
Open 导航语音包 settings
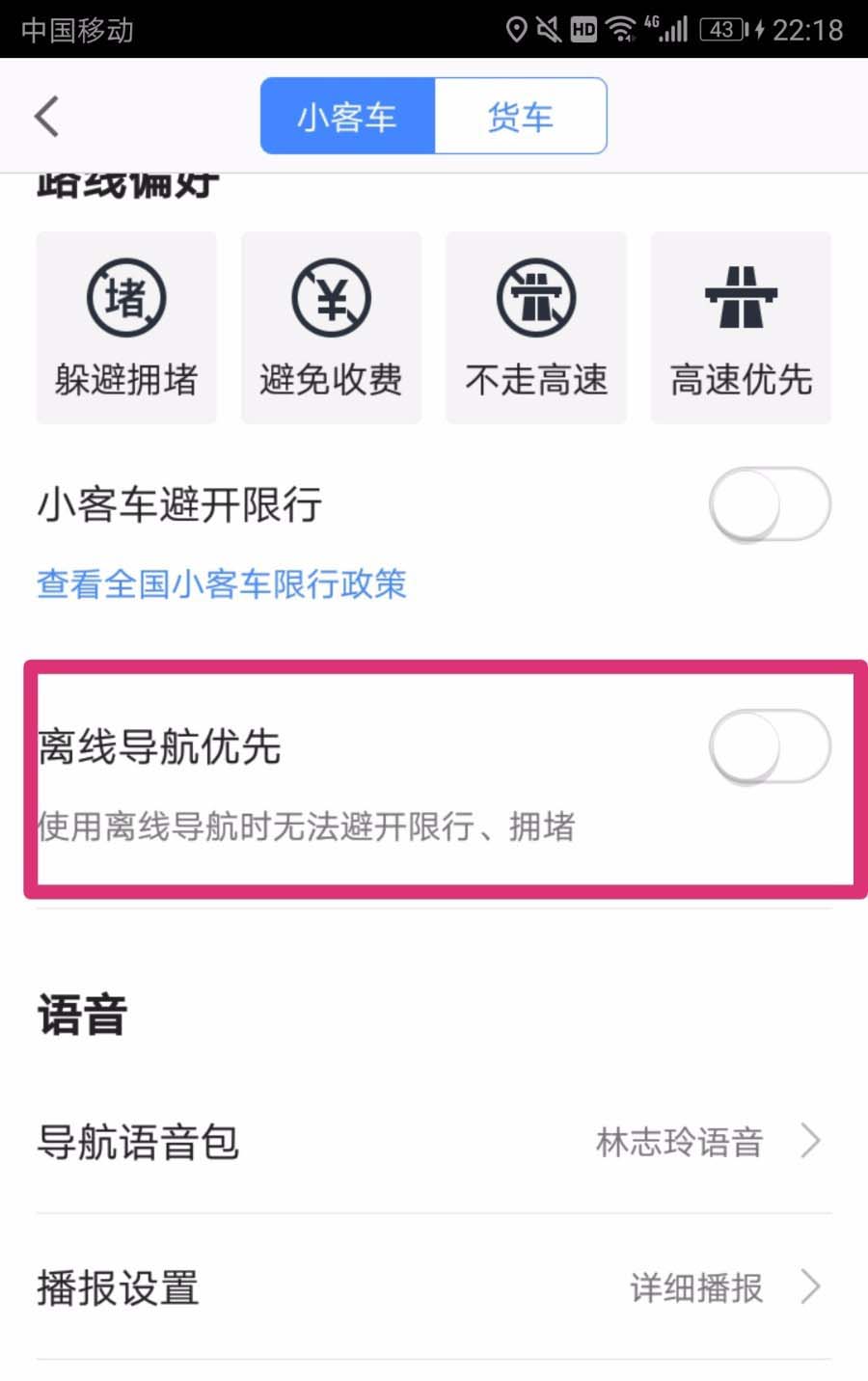(434, 1142)
